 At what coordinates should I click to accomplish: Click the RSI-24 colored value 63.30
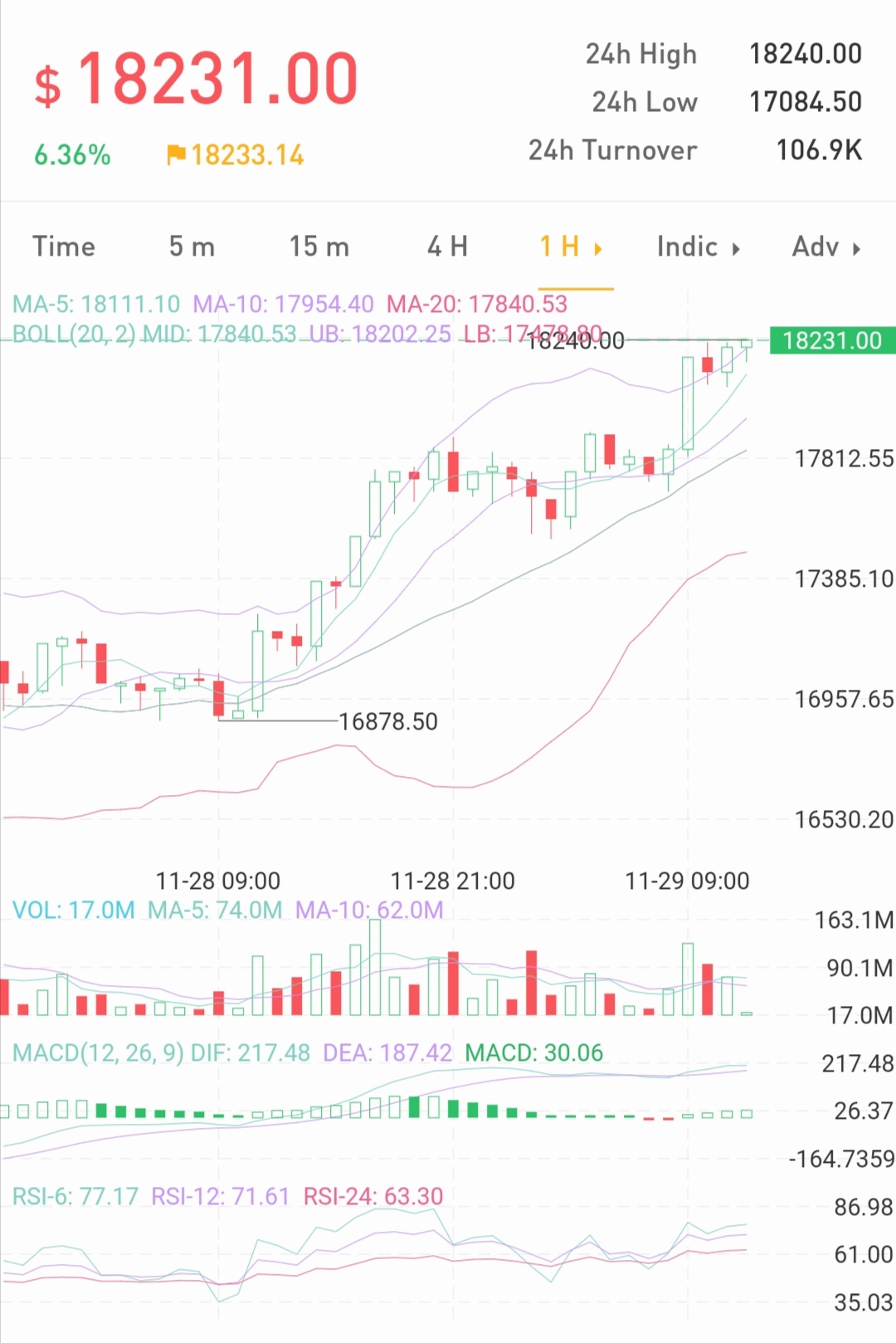coord(374,1196)
